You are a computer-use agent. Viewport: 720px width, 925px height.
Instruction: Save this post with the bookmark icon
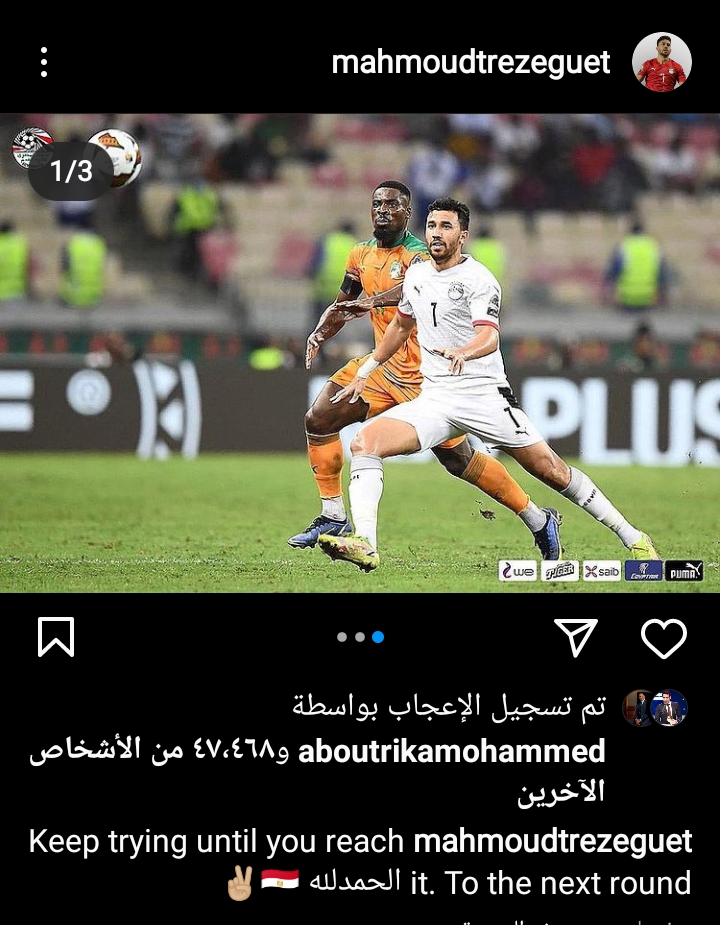pos(56,637)
